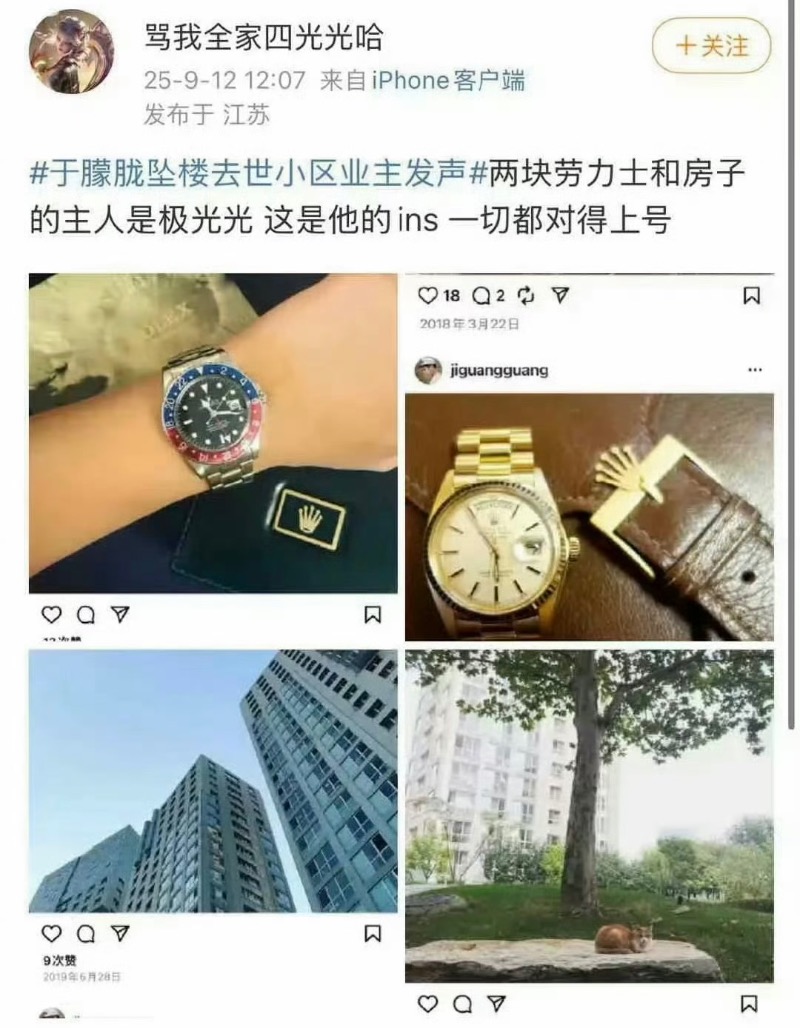This screenshot has height=1028, width=800.
Task: Open the username 骂我全家四光光哈
Action: pos(263,38)
